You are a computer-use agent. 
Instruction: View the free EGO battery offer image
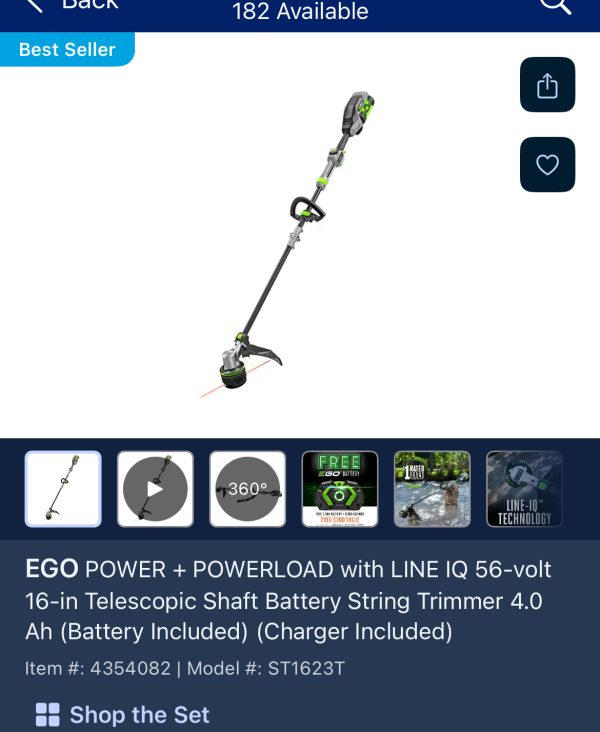click(x=340, y=489)
